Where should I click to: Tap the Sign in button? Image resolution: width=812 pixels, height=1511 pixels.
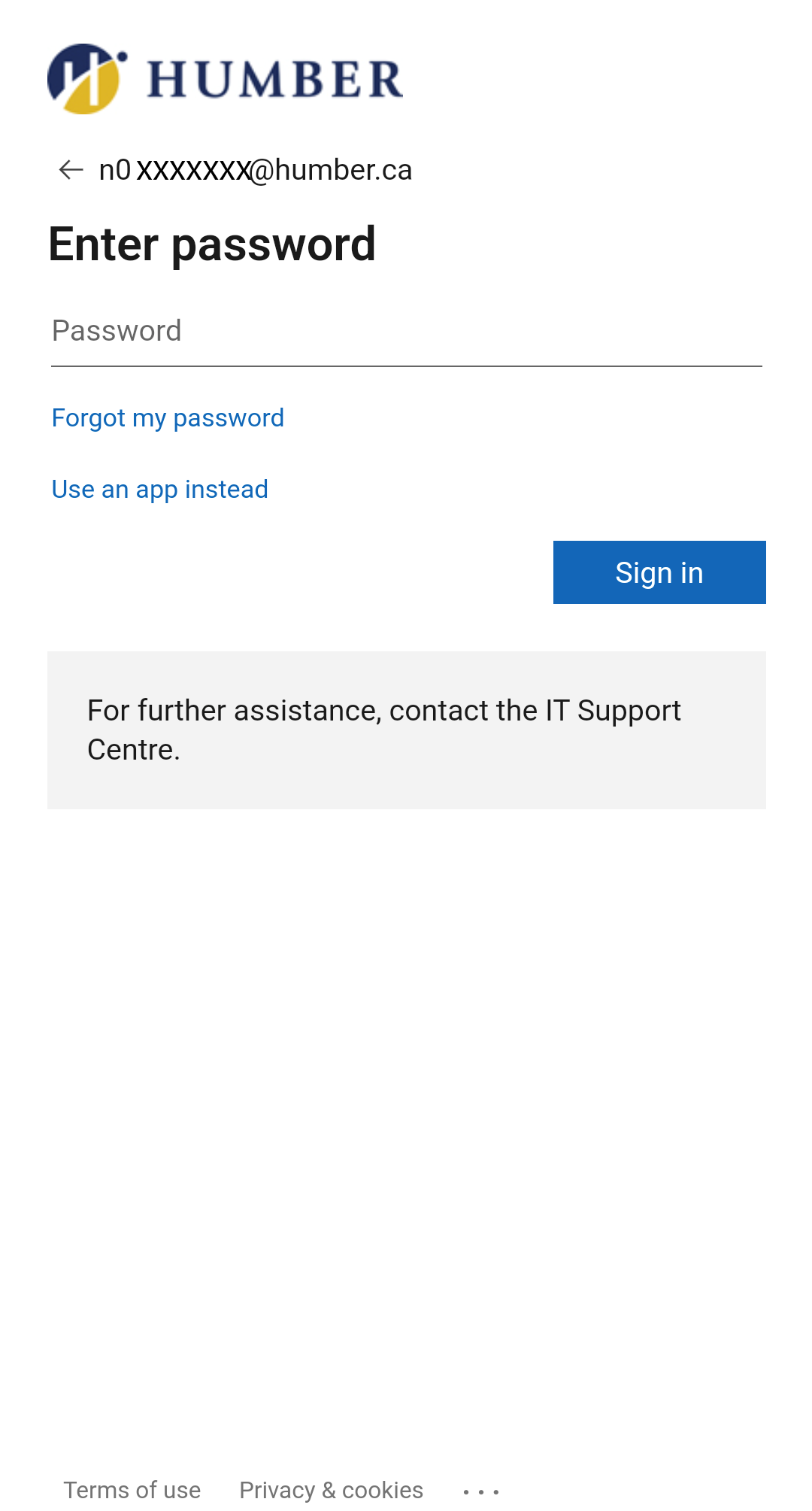(659, 572)
